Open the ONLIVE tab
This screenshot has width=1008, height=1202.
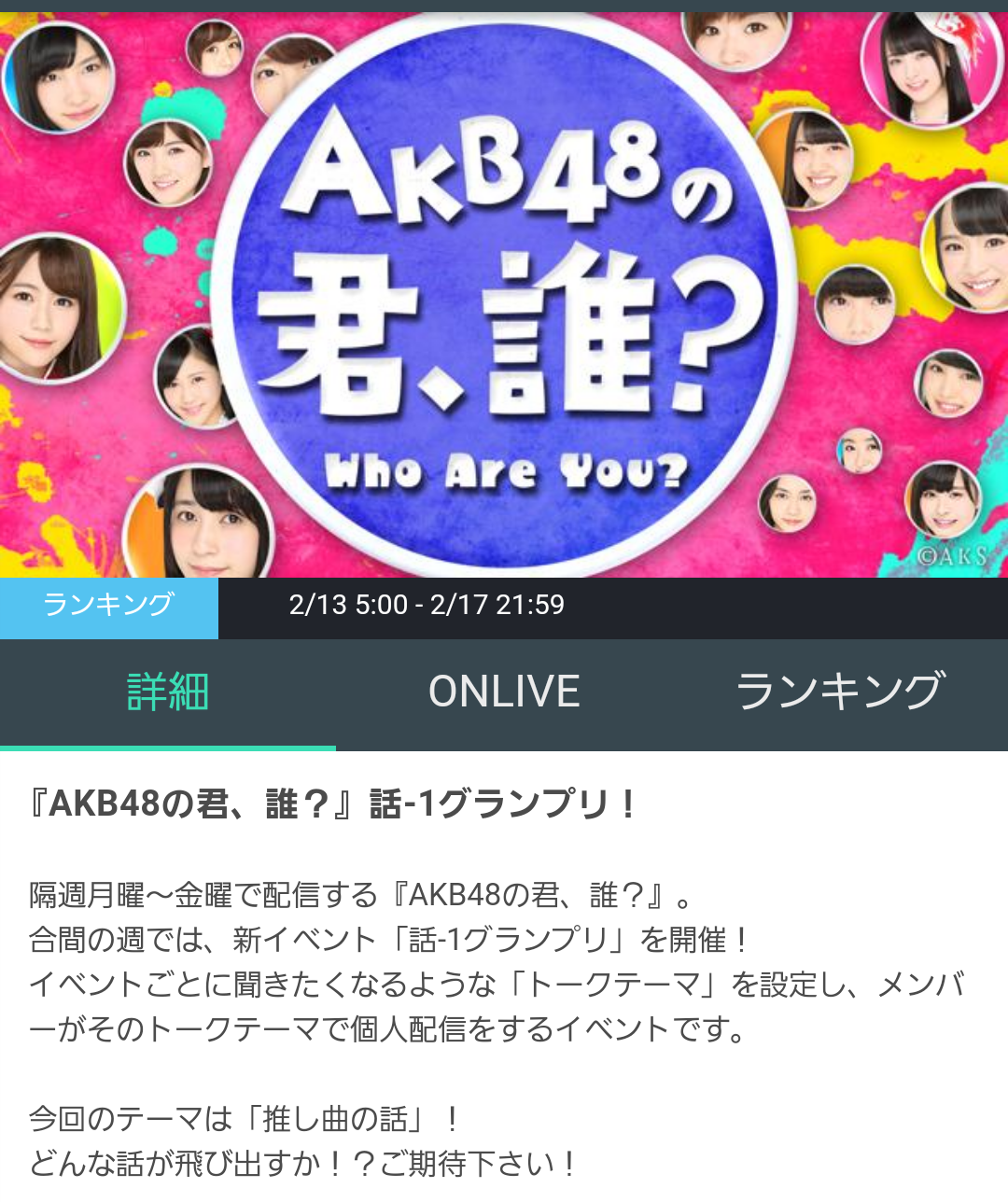(x=504, y=692)
